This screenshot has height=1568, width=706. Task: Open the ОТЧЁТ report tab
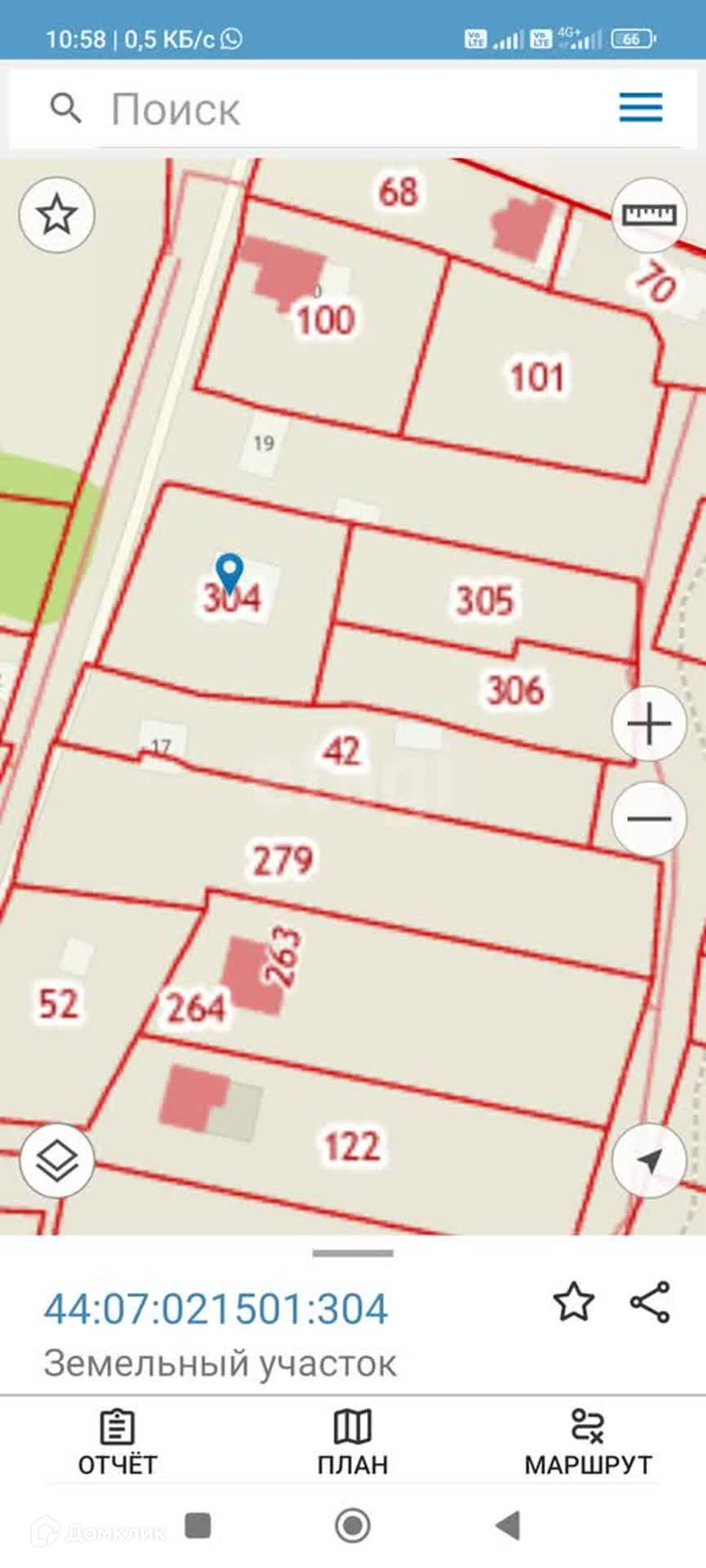(x=118, y=1443)
